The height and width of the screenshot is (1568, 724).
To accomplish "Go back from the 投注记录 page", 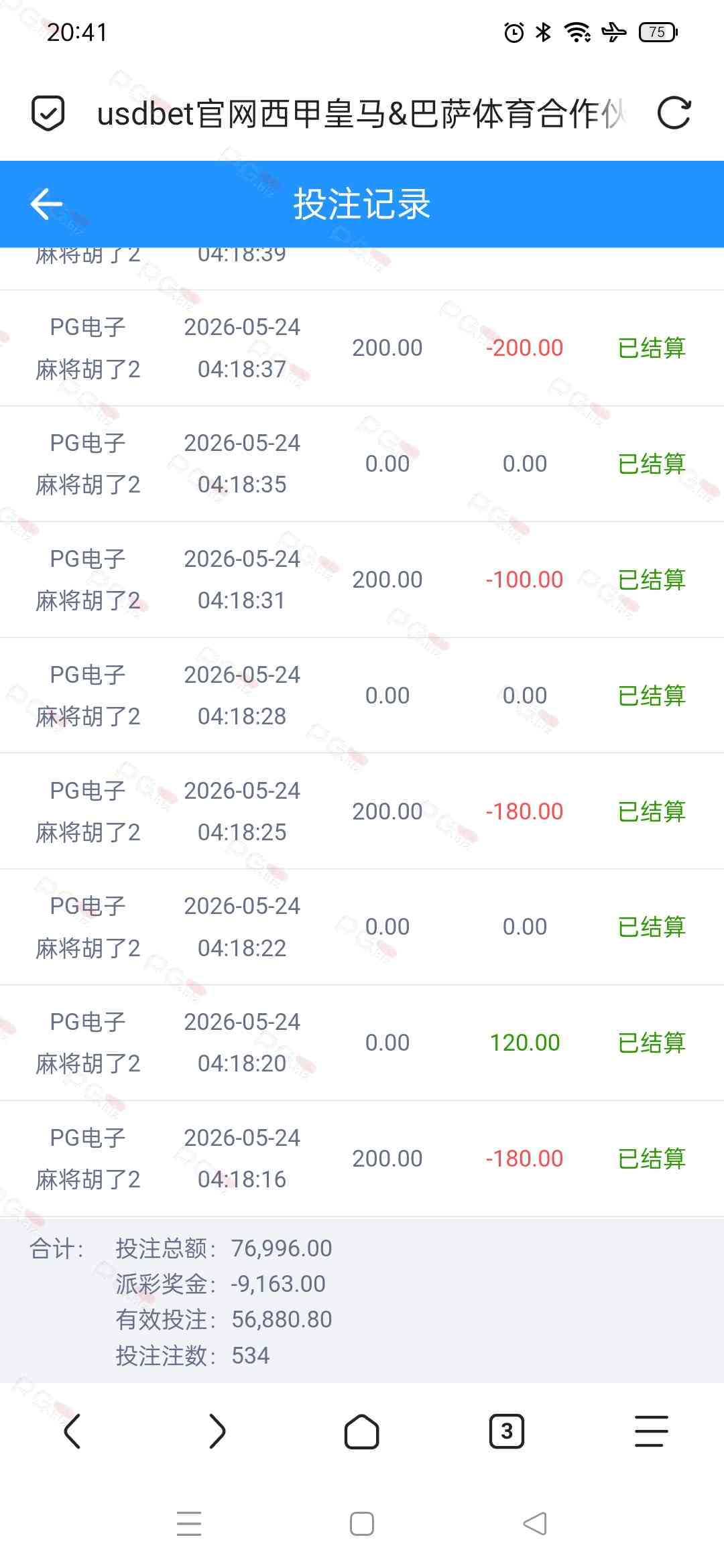I will [x=46, y=204].
